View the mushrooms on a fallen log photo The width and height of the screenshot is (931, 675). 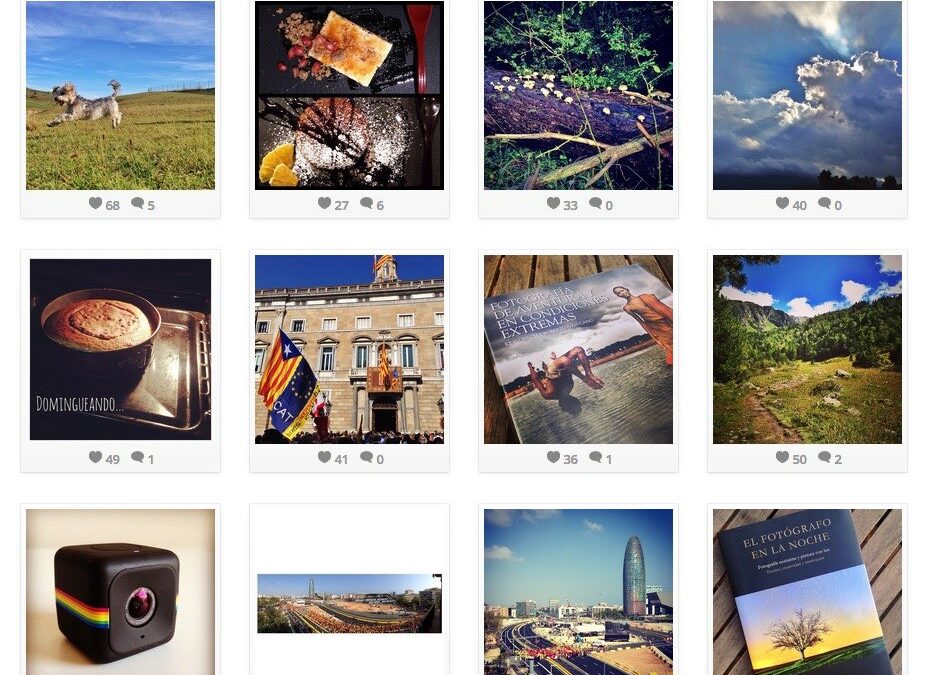pyautogui.click(x=578, y=95)
